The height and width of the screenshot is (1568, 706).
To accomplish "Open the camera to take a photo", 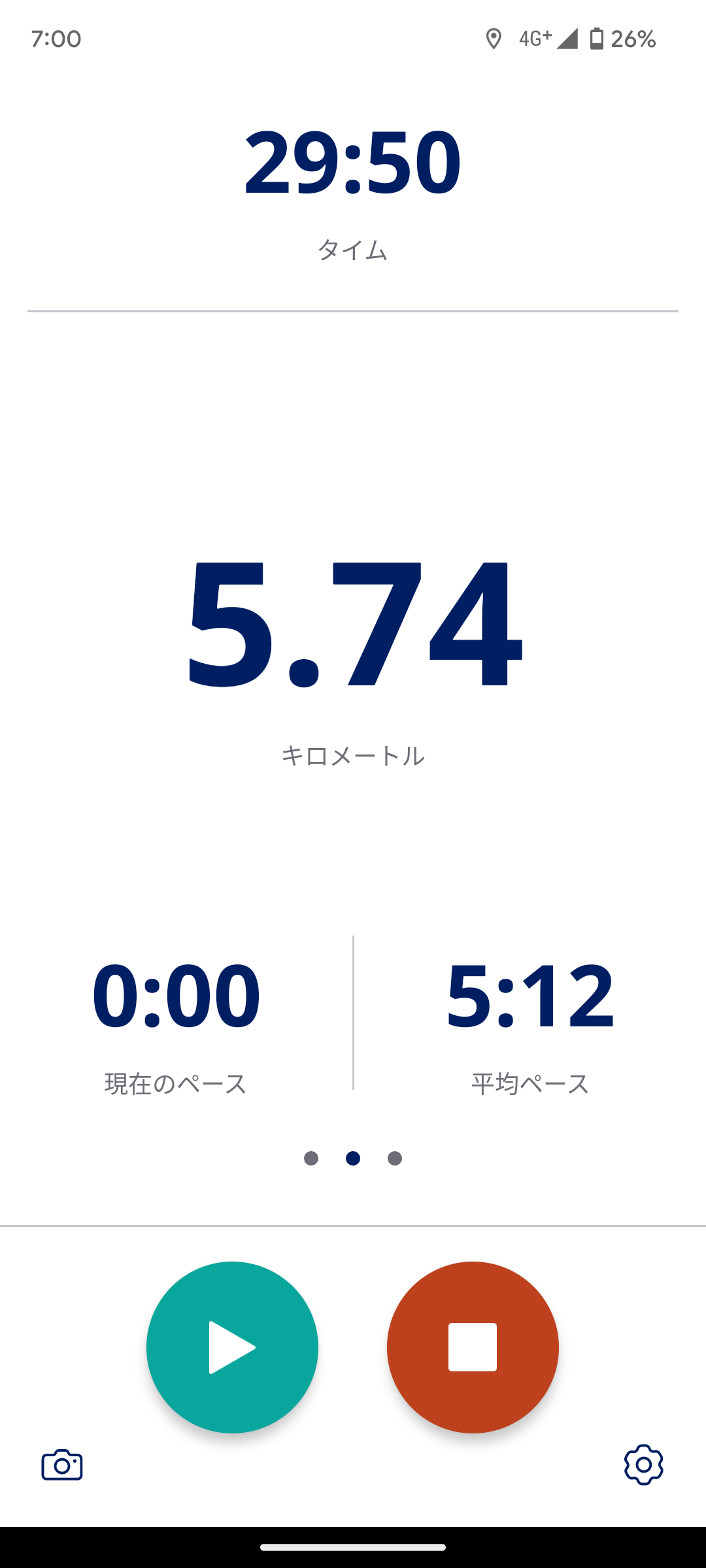I will point(62,1465).
